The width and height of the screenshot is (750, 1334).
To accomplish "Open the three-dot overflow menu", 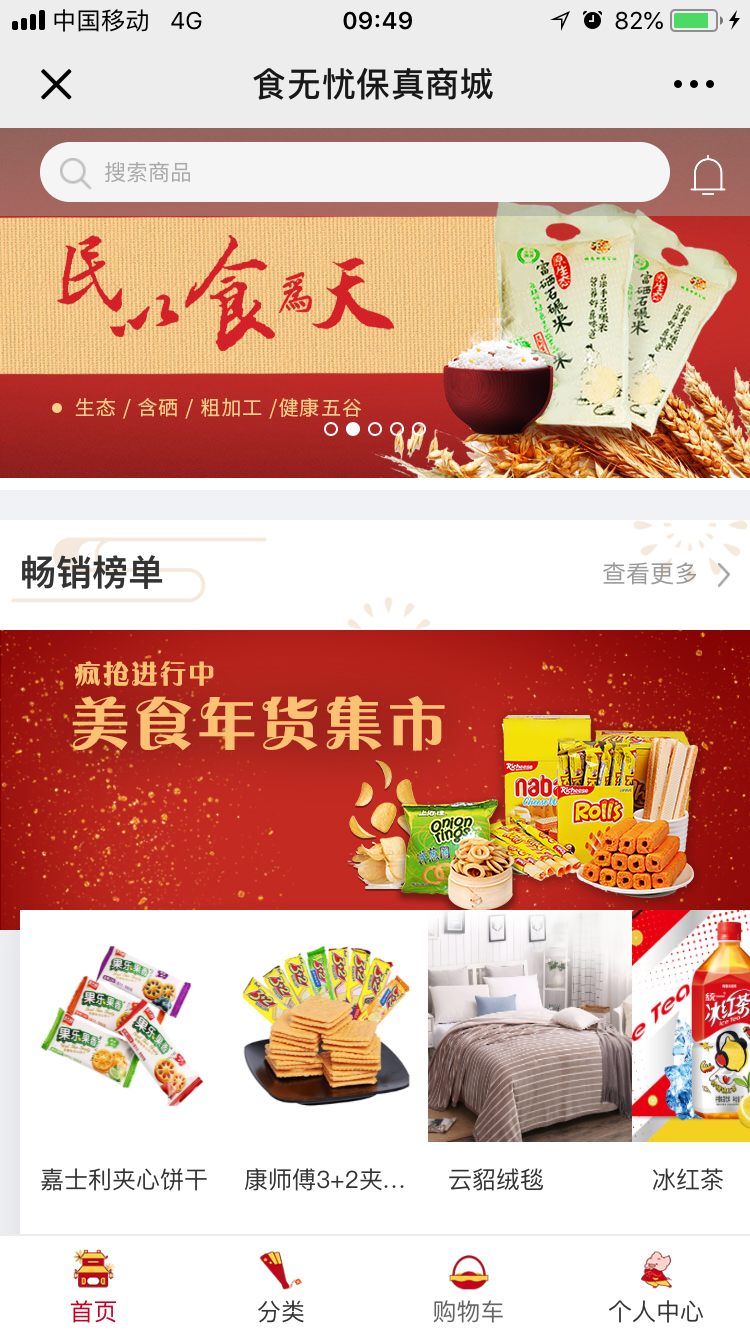I will (693, 85).
